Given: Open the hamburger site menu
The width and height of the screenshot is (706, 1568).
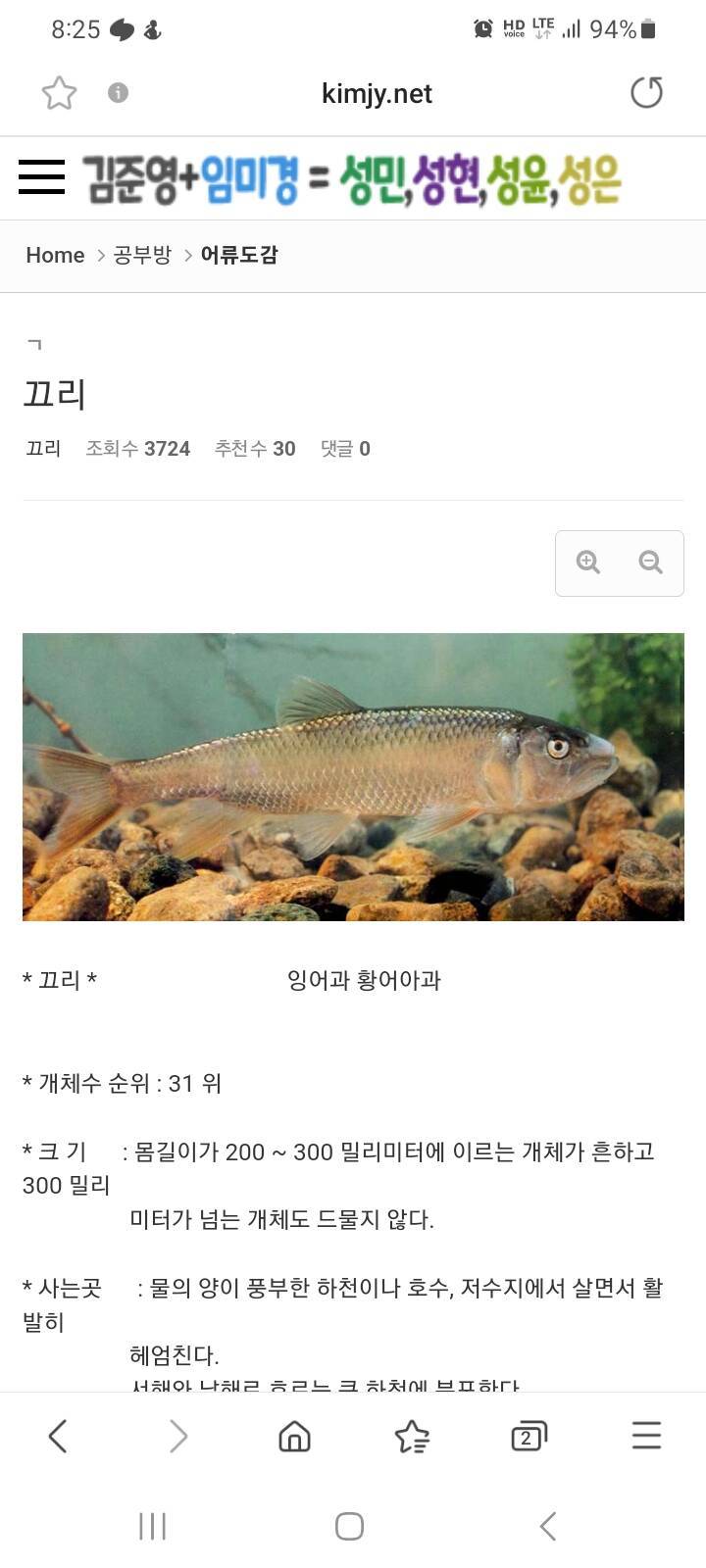Looking at the screenshot, I should [x=41, y=177].
